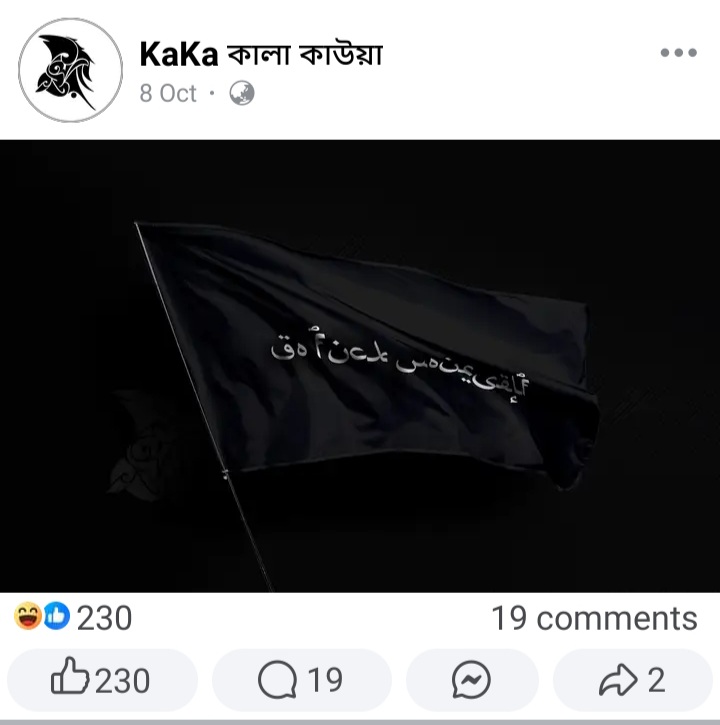The width and height of the screenshot is (720, 725).
Task: Share this post
Action: coord(631,680)
